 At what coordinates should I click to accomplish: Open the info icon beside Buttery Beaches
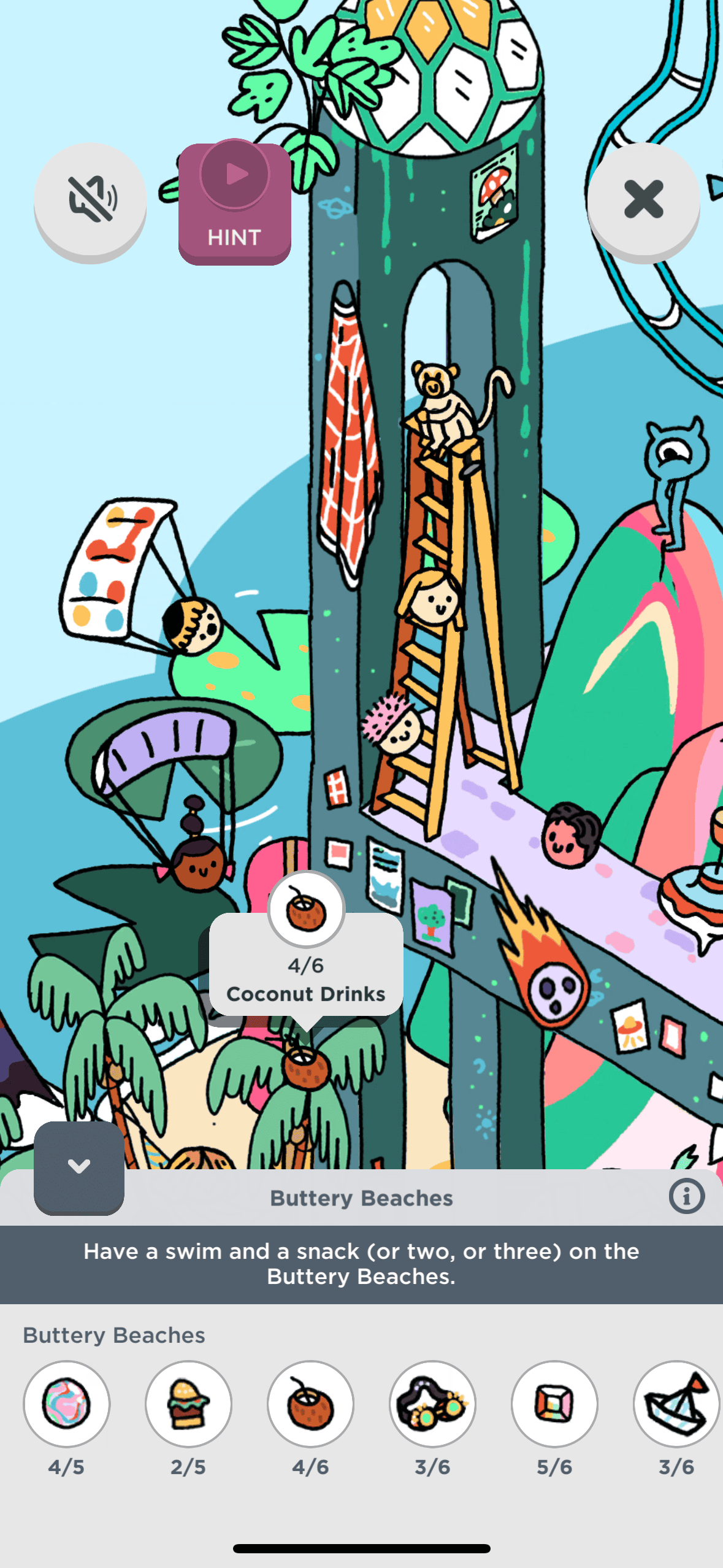click(x=686, y=1196)
